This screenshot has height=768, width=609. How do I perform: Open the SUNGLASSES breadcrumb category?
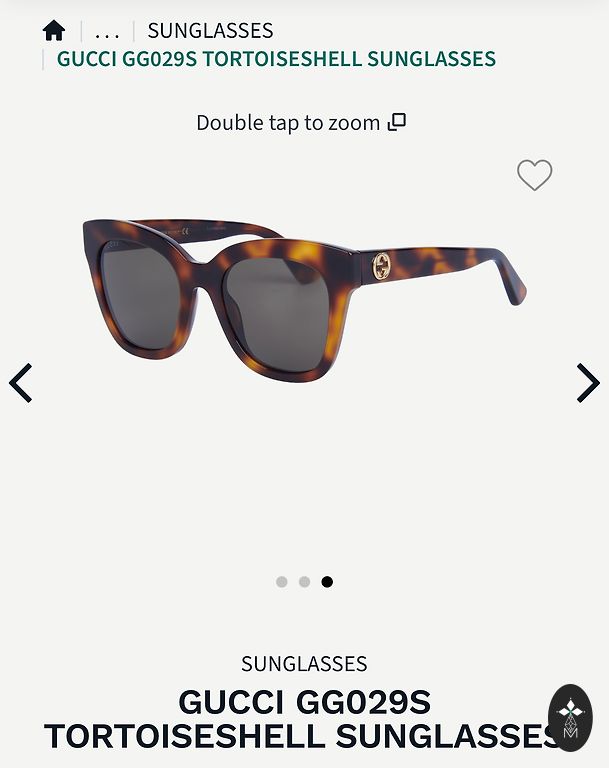tap(210, 31)
